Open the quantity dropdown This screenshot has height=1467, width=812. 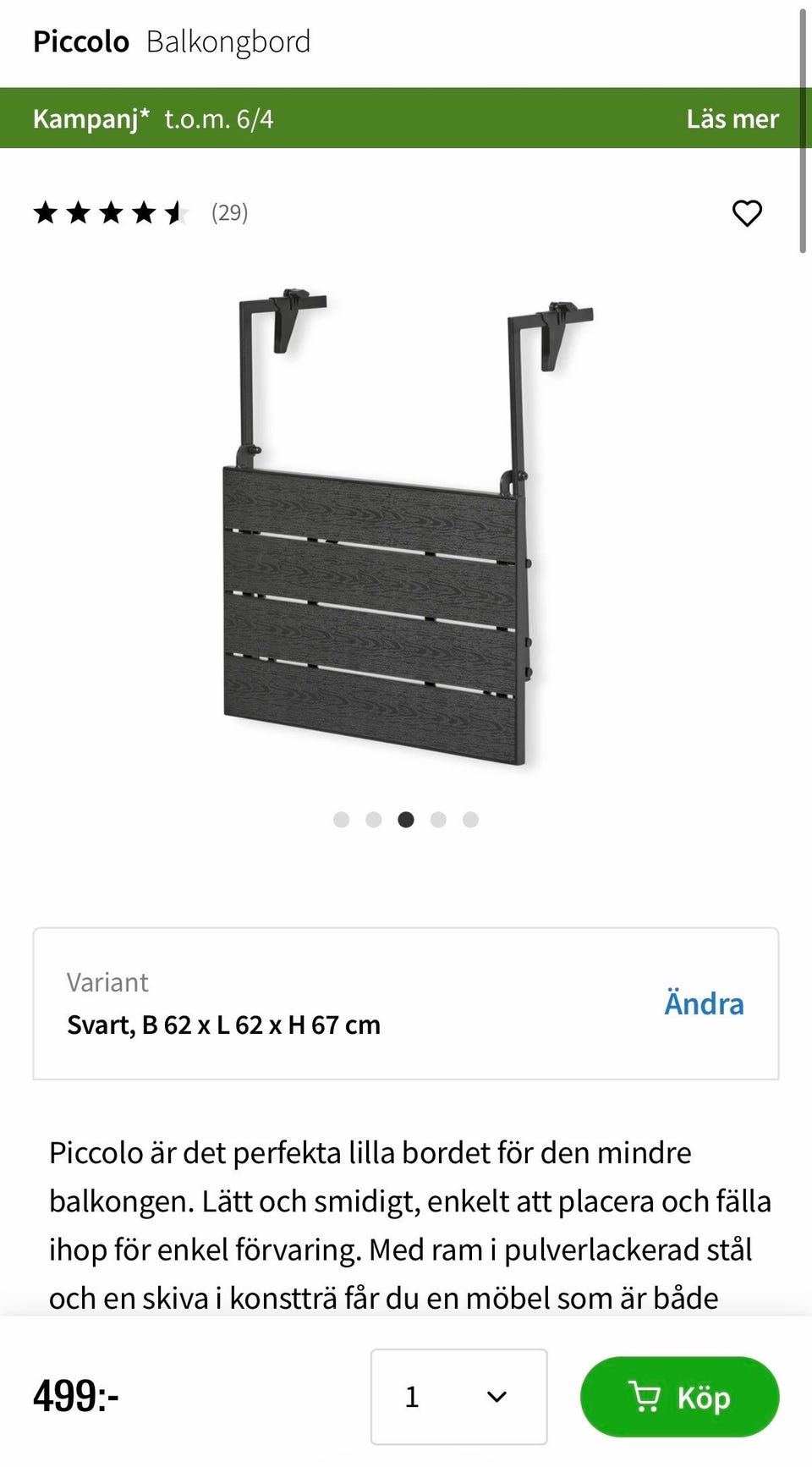458,1396
